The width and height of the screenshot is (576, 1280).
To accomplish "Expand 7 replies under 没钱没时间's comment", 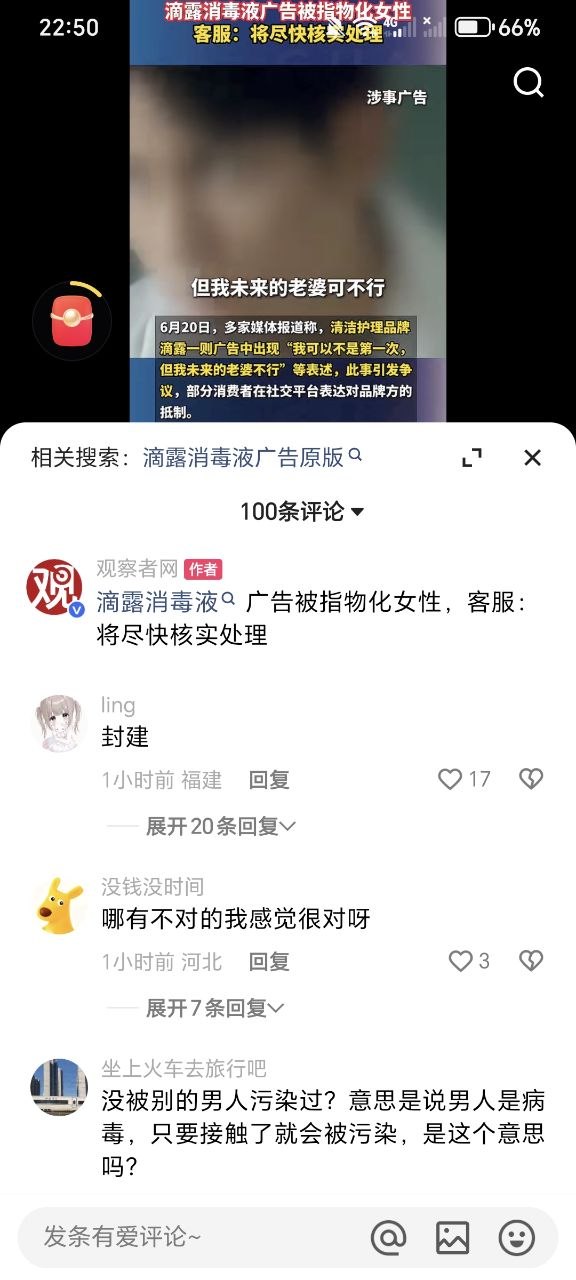I will [x=215, y=1008].
